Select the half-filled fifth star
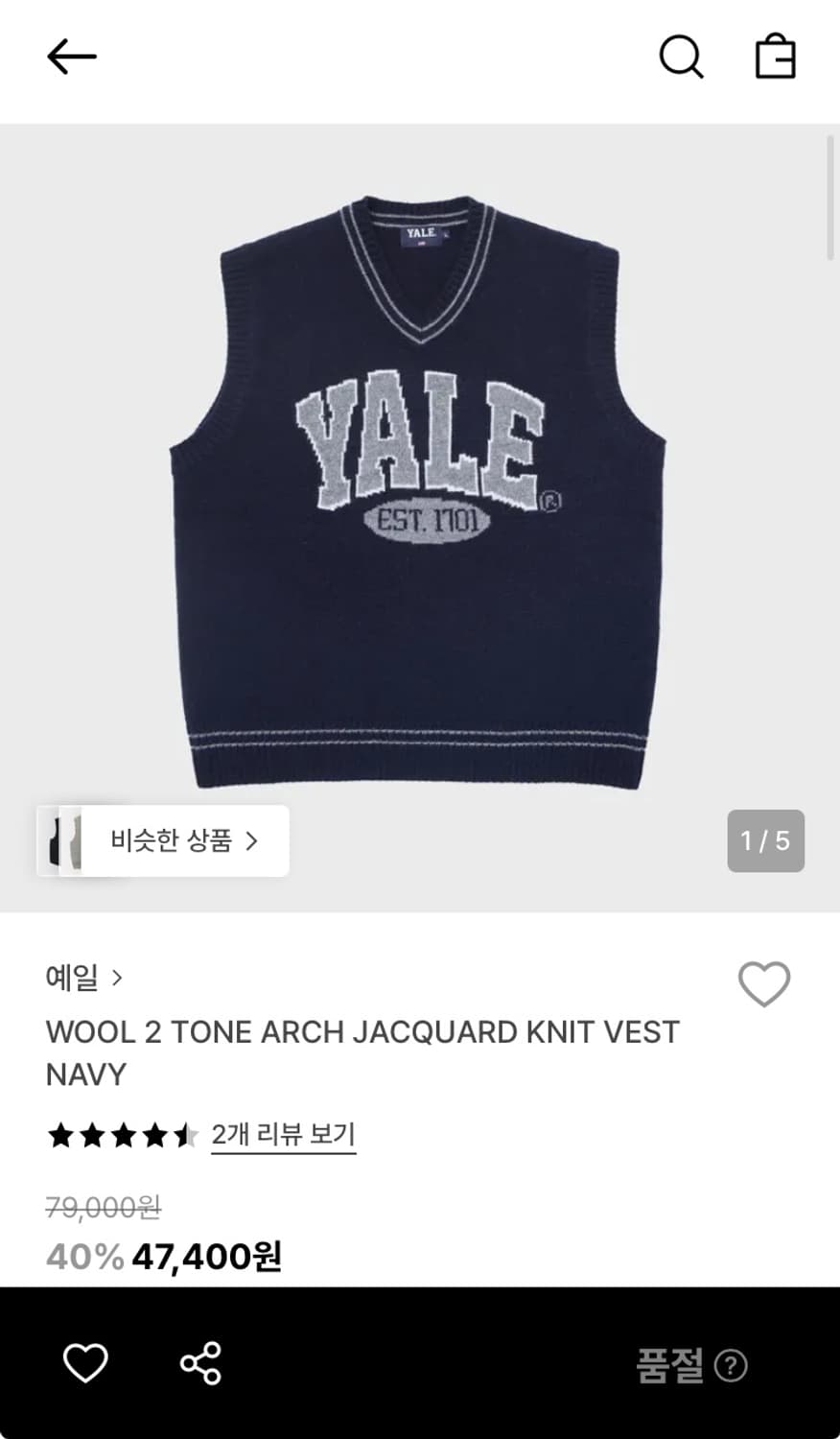This screenshot has width=840, height=1439. (185, 1135)
